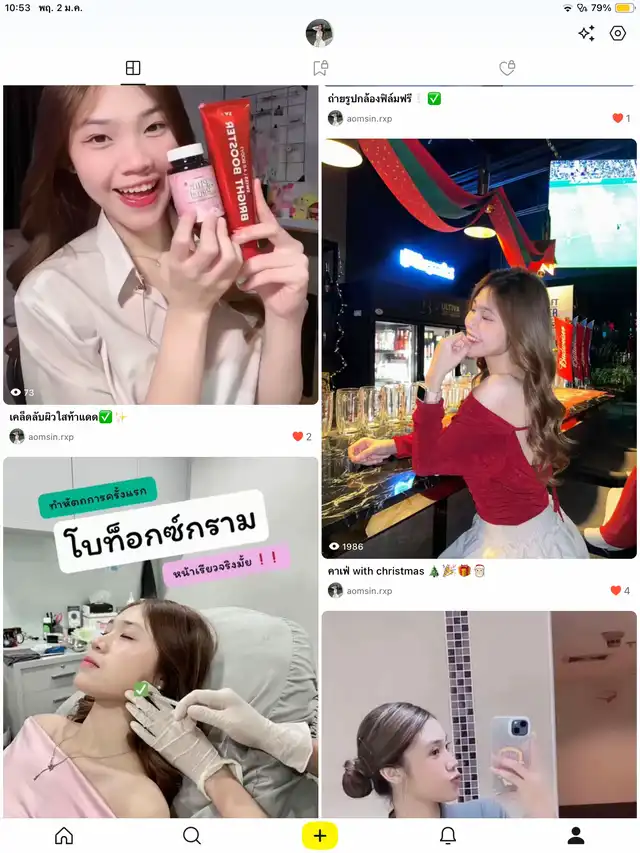Create a new post with yellow plus
The height and width of the screenshot is (853, 640).
pyautogui.click(x=320, y=835)
